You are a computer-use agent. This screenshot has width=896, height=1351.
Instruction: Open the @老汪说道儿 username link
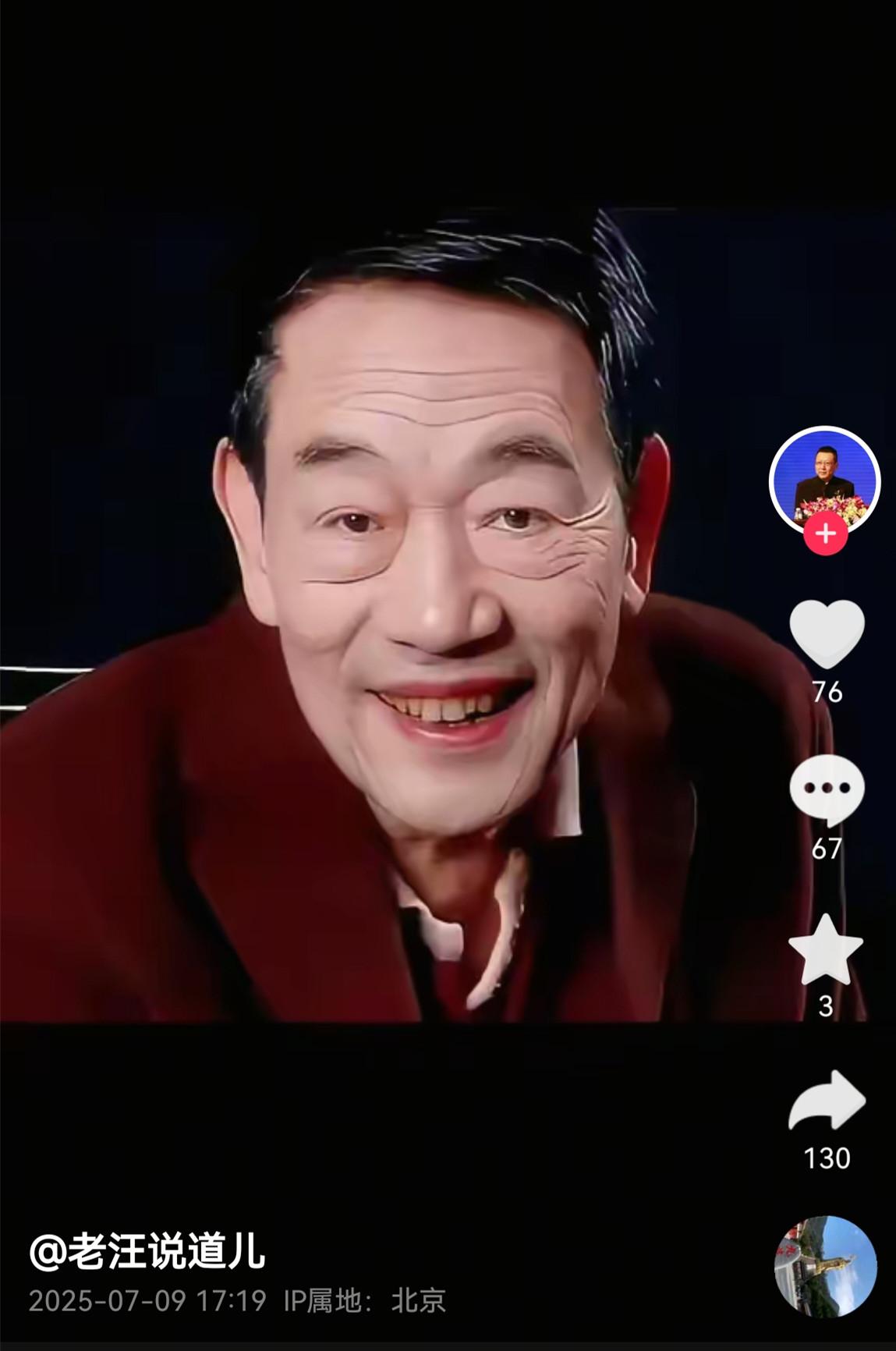147,1250
